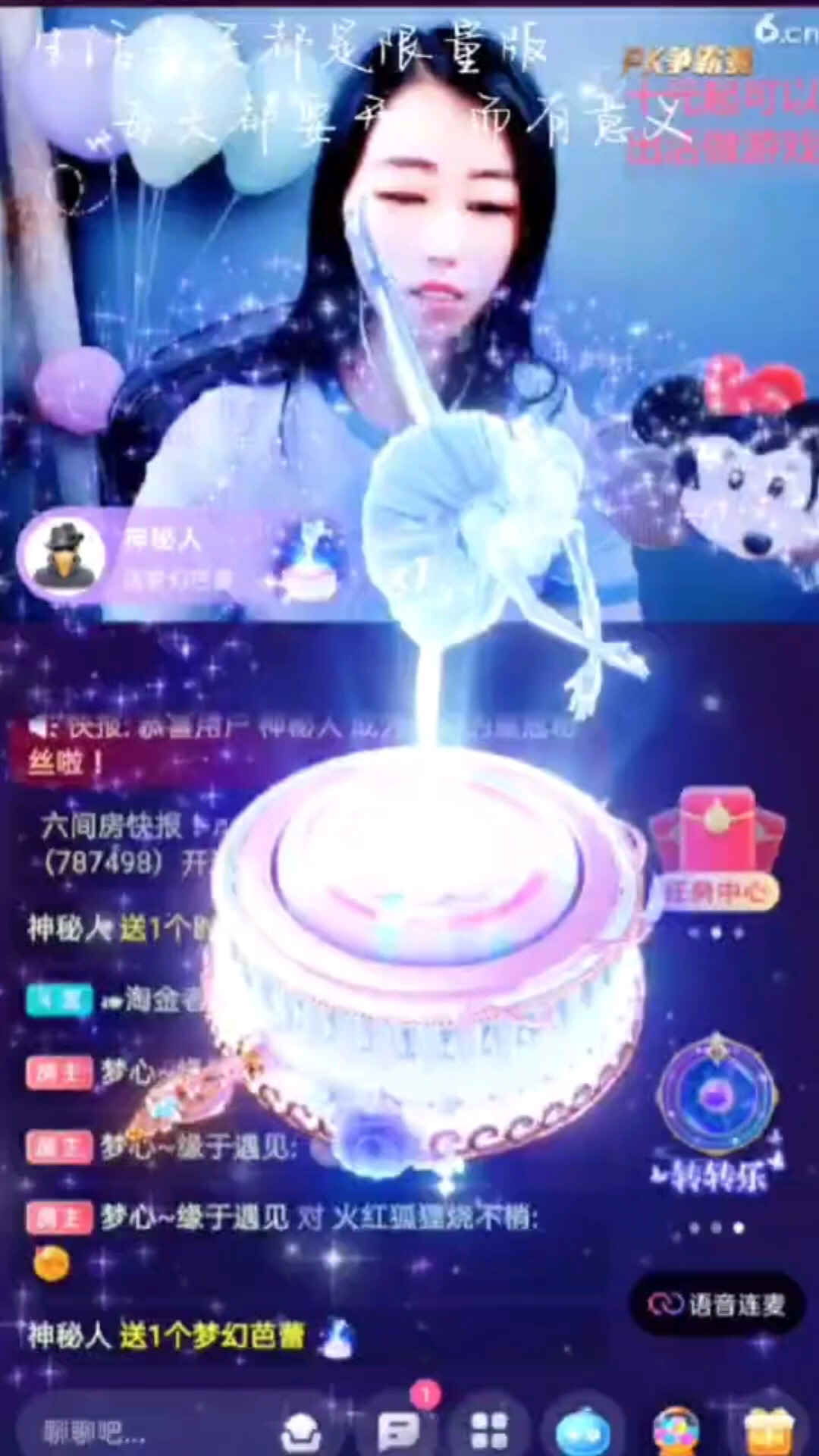Viewport: 819px width, 1456px height.
Task: Open the 六间房快报 room announcement
Action: click(114, 843)
